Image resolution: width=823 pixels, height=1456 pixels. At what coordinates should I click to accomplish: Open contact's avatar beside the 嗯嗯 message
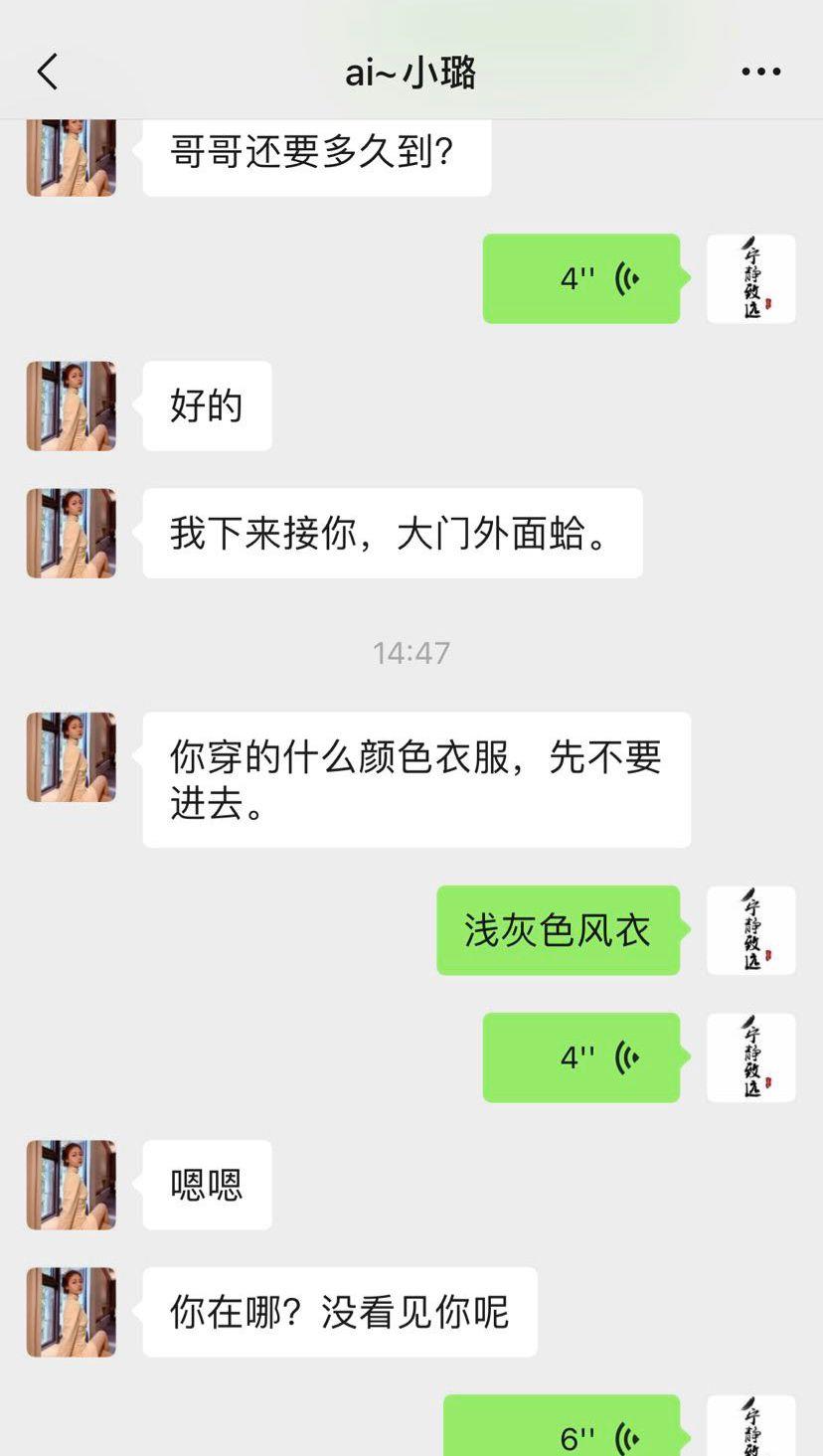click(x=71, y=1185)
